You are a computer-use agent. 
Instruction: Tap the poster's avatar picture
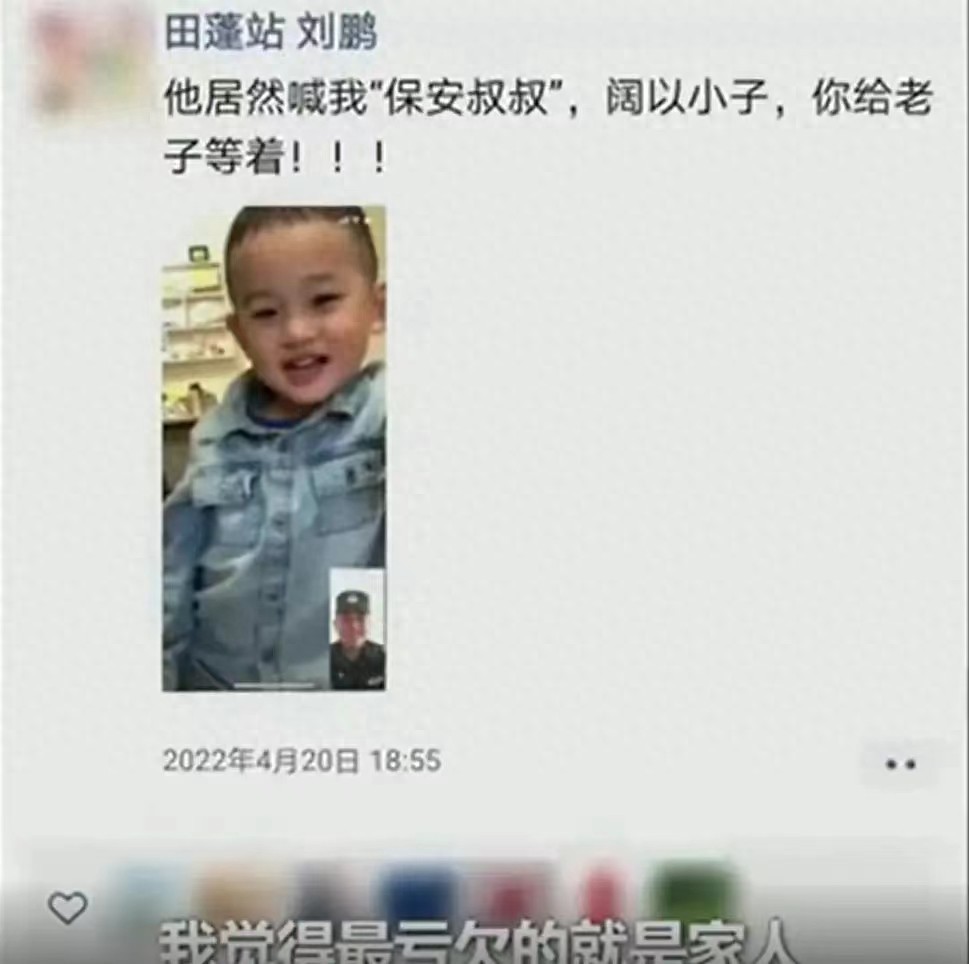90,60
